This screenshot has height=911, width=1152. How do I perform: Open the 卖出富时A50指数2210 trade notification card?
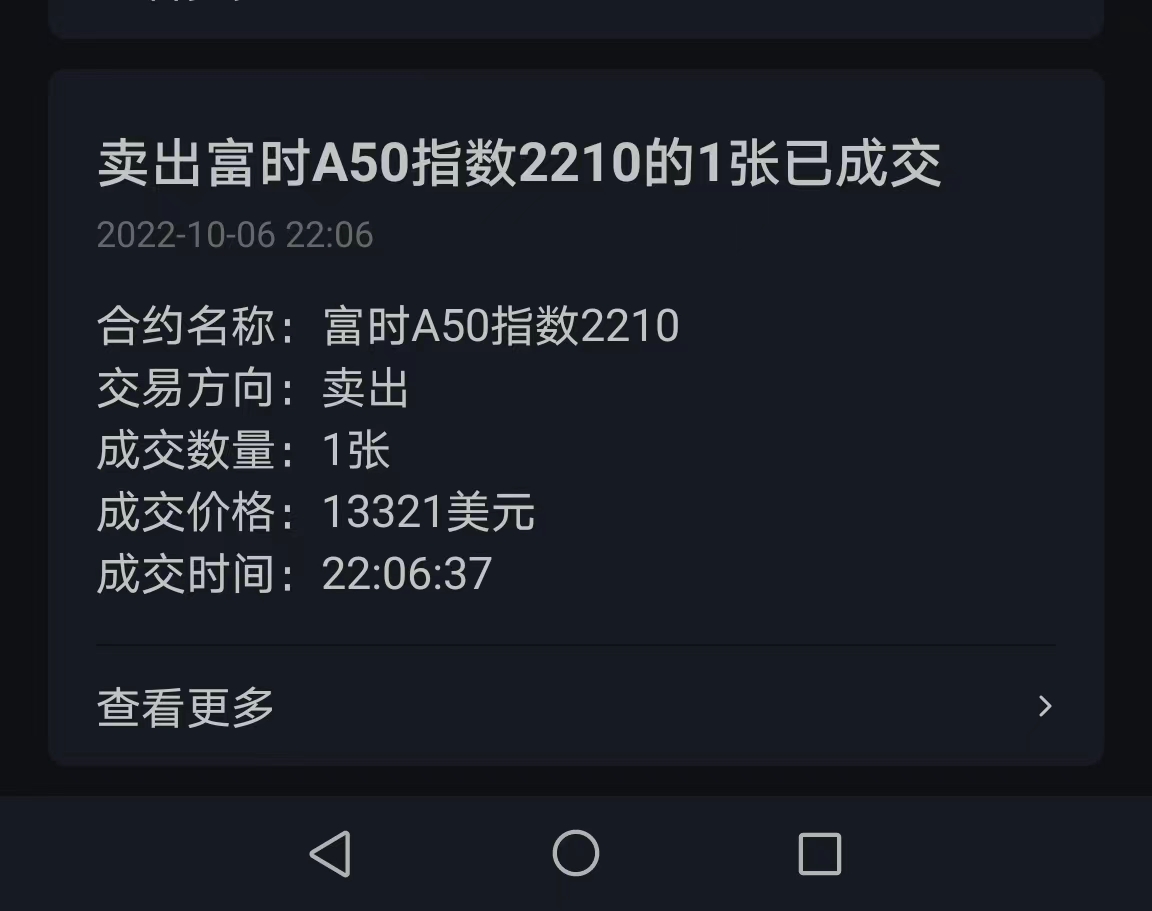(x=576, y=417)
